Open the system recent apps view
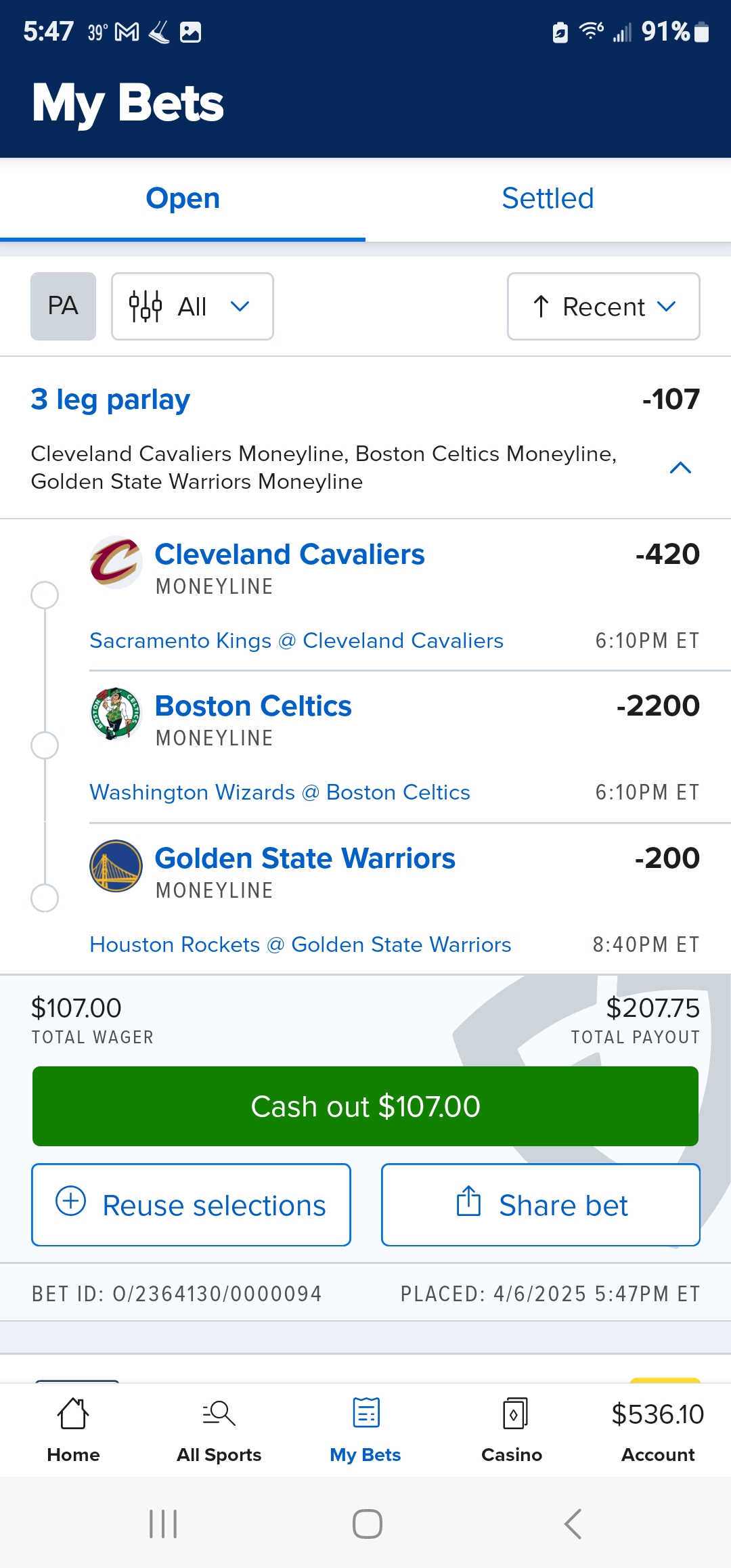Viewport: 731px width, 1568px height. [x=163, y=1524]
